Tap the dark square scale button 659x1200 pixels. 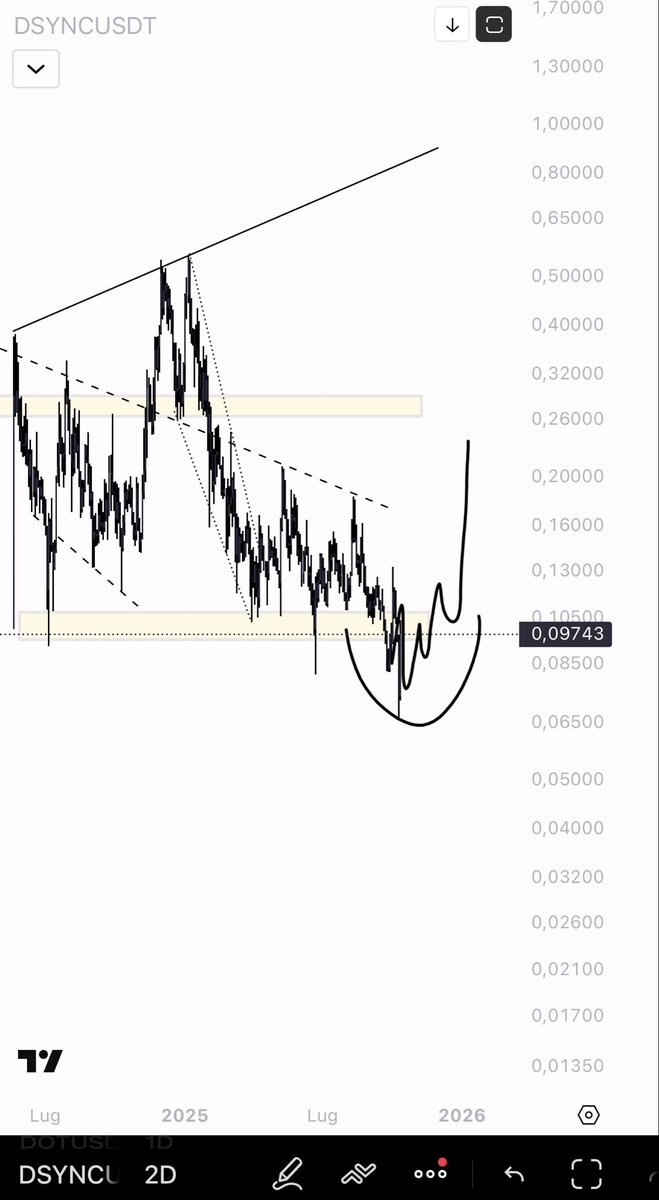click(494, 25)
